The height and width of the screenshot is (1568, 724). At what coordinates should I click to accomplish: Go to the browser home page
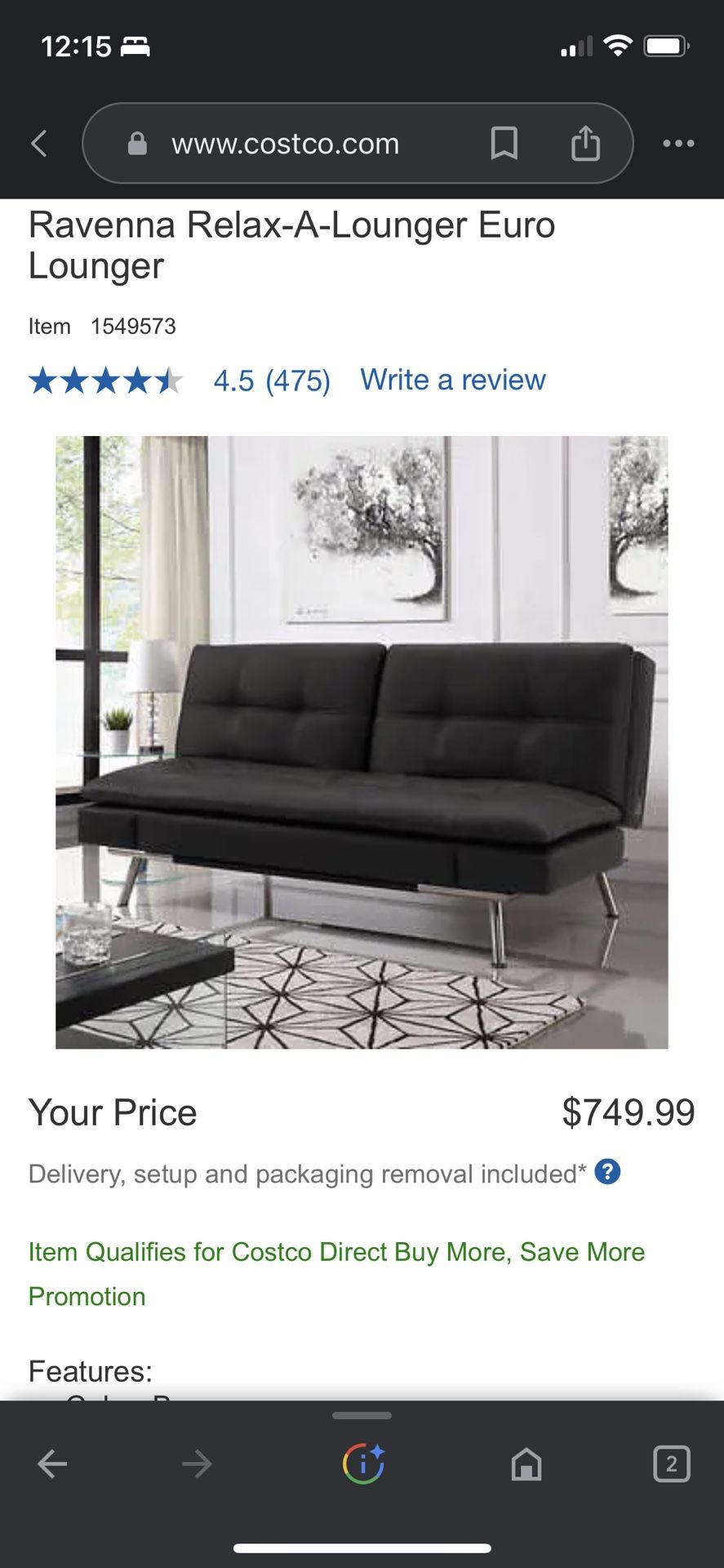[526, 1464]
